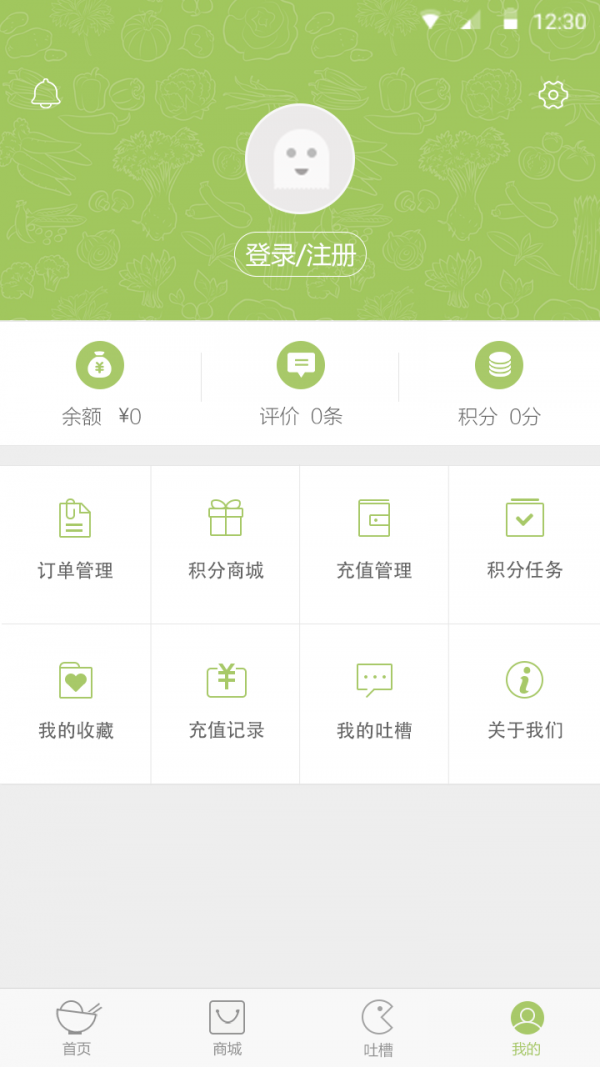Open 我的吐槽
This screenshot has height=1067, width=600.
pyautogui.click(x=374, y=703)
